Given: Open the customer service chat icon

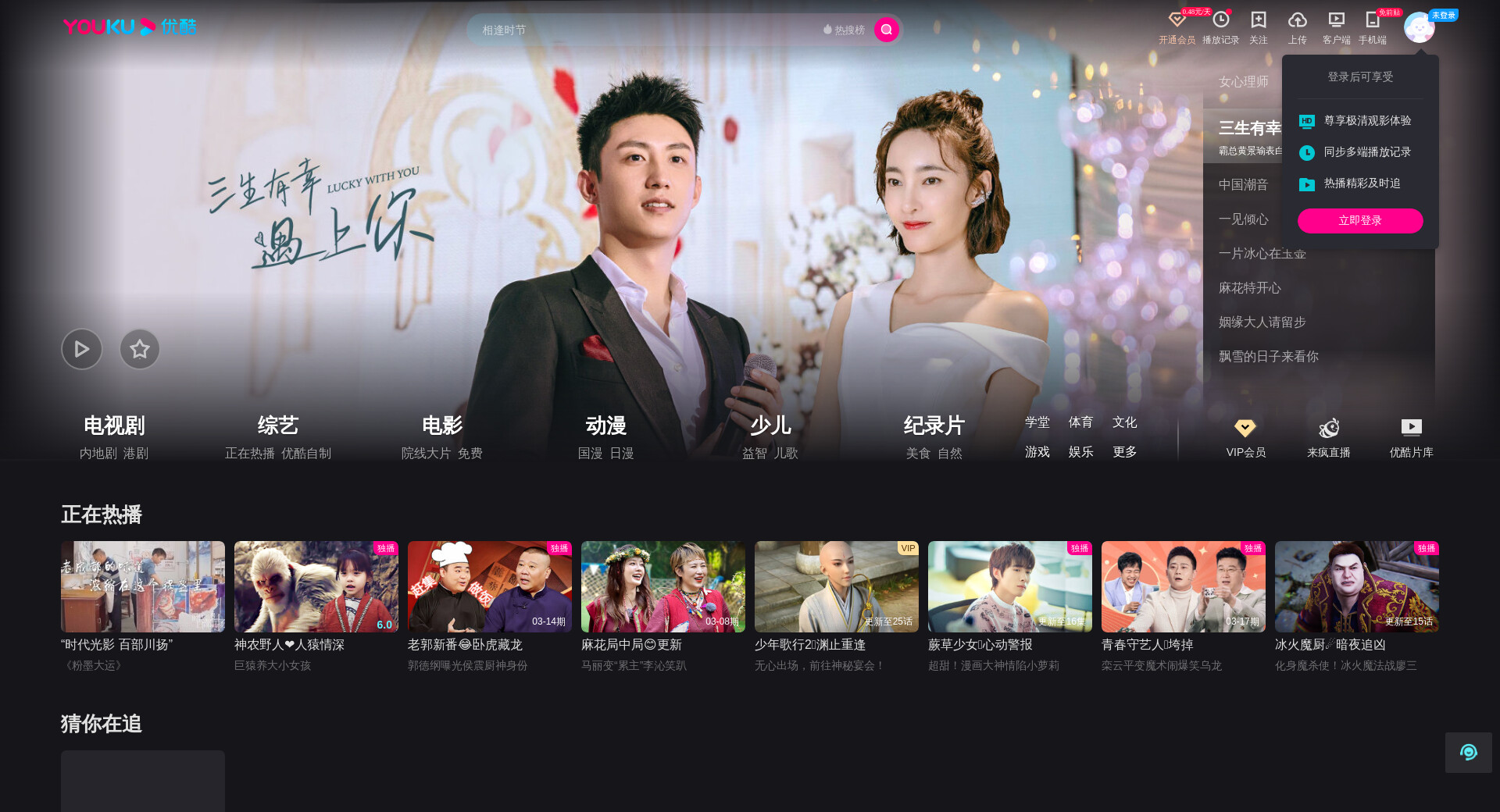Looking at the screenshot, I should tap(1468, 753).
